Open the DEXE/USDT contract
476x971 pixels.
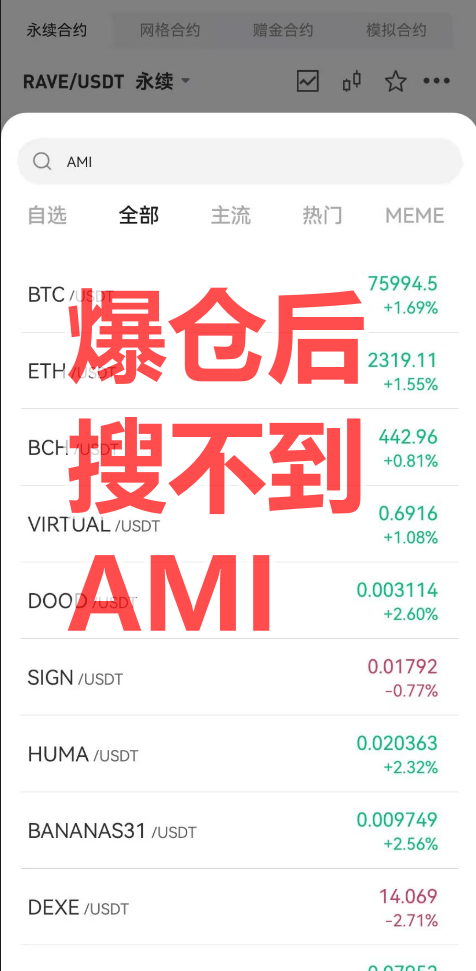click(240, 907)
